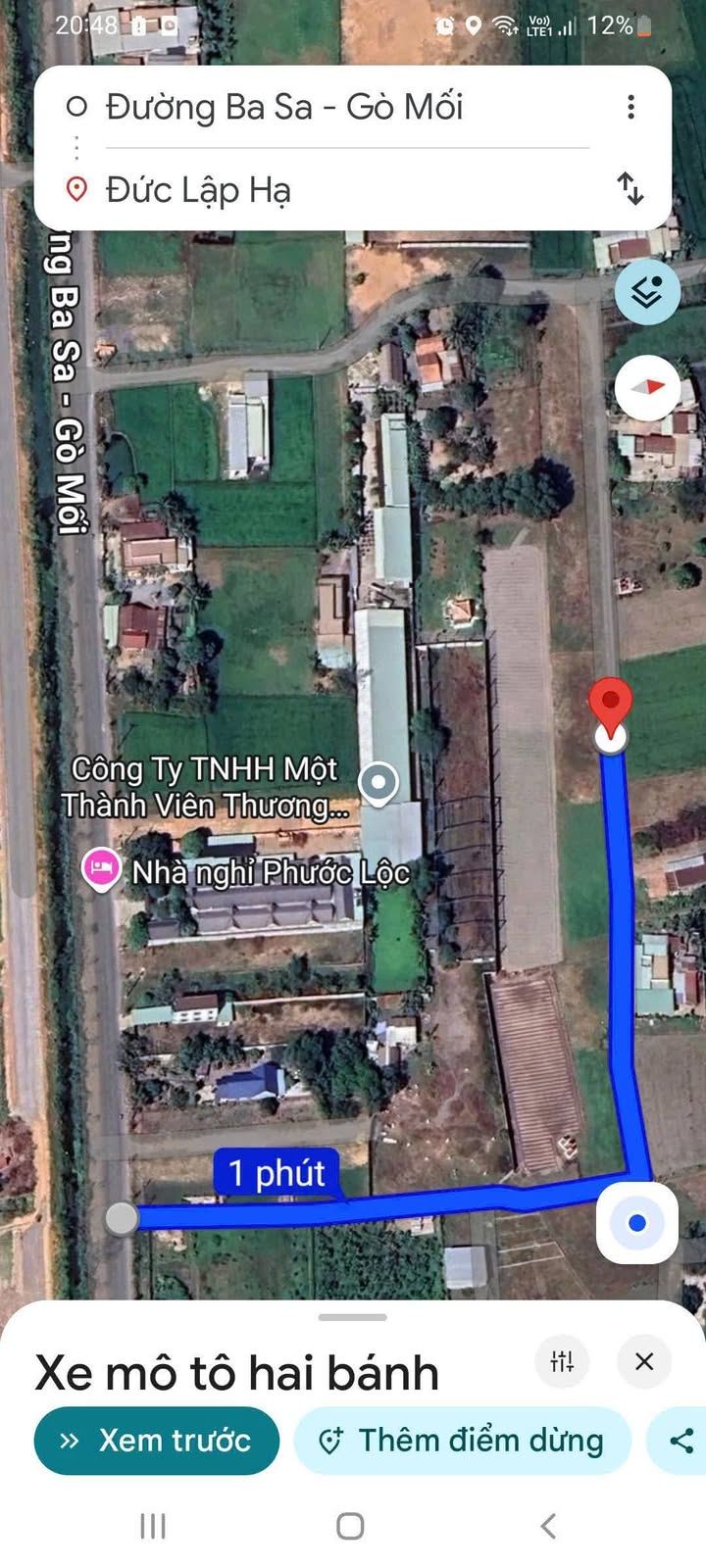Go back using system navigation
The height and width of the screenshot is (1568, 706).
[x=548, y=1525]
